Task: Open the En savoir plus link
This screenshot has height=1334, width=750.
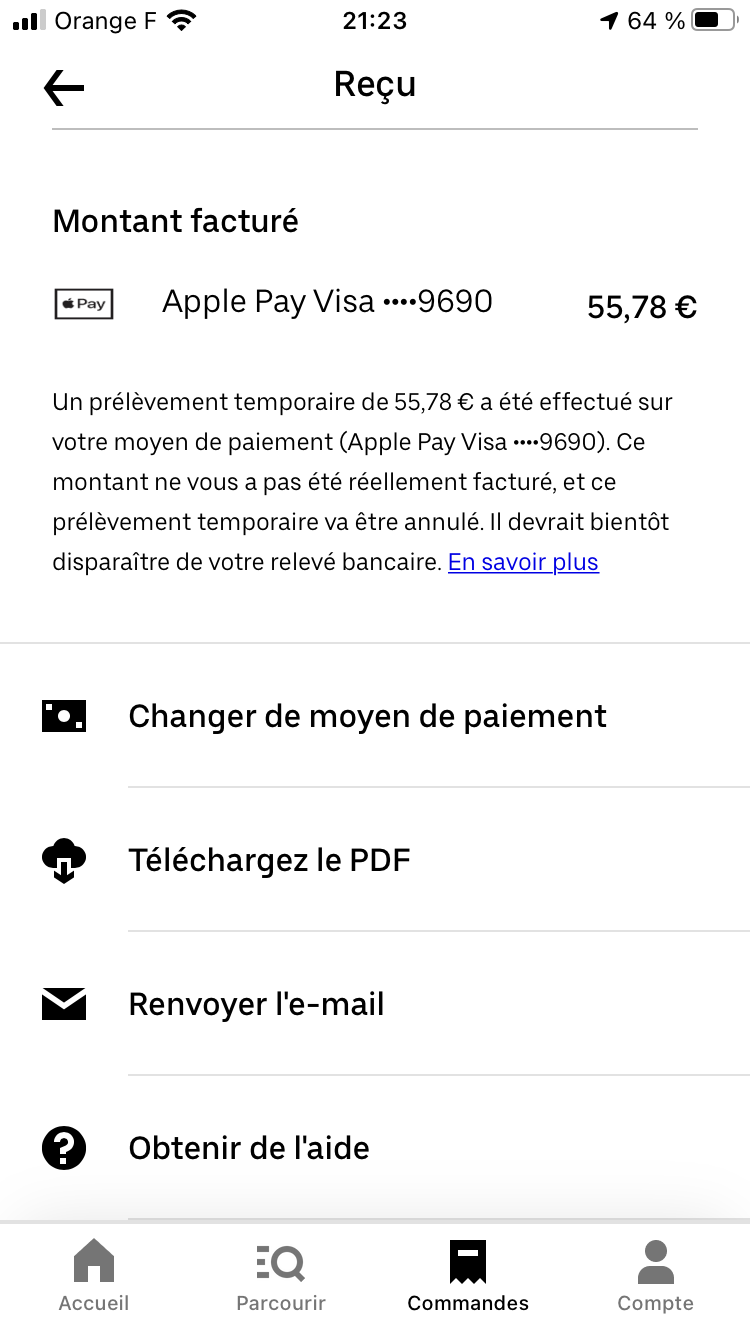Action: [523, 562]
